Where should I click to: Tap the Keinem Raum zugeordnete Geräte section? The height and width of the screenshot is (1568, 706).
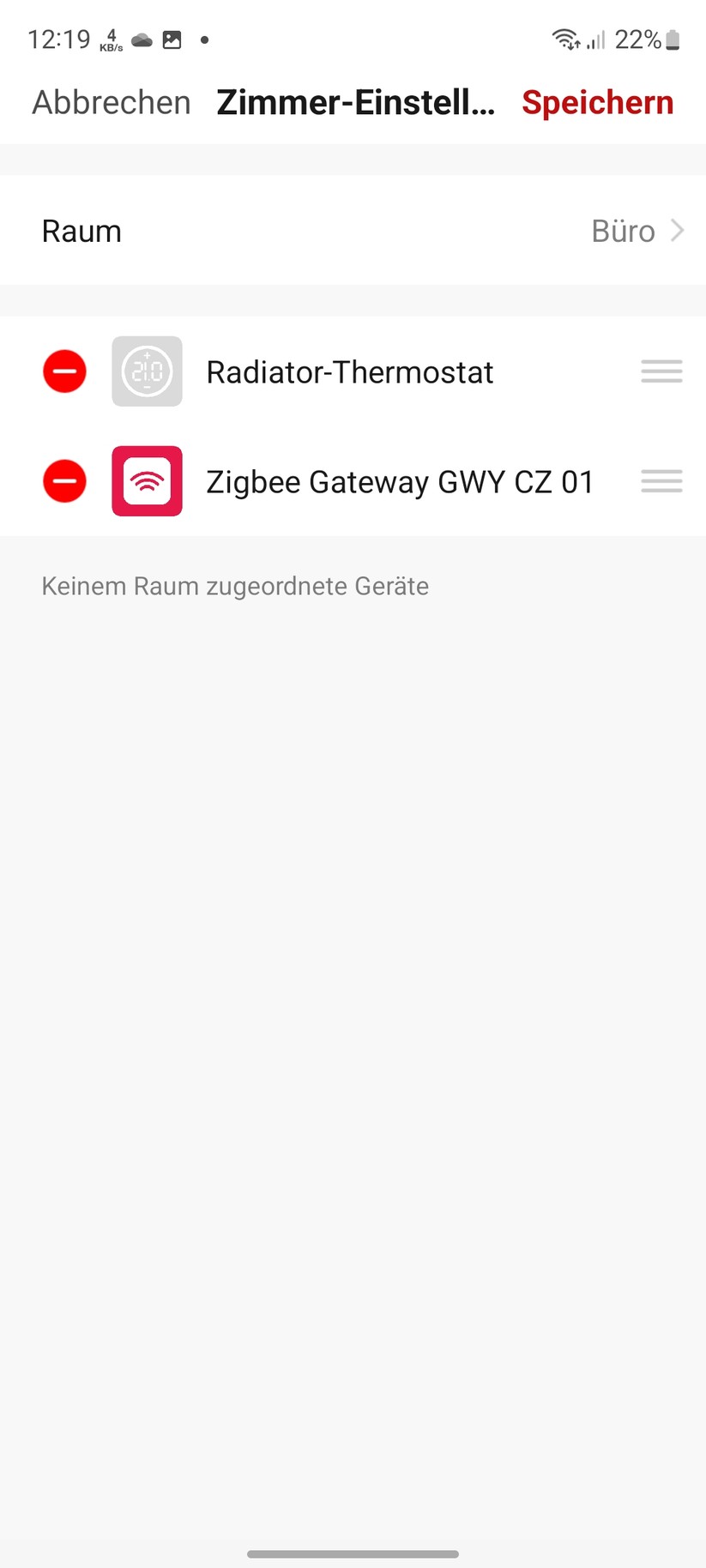[235, 585]
